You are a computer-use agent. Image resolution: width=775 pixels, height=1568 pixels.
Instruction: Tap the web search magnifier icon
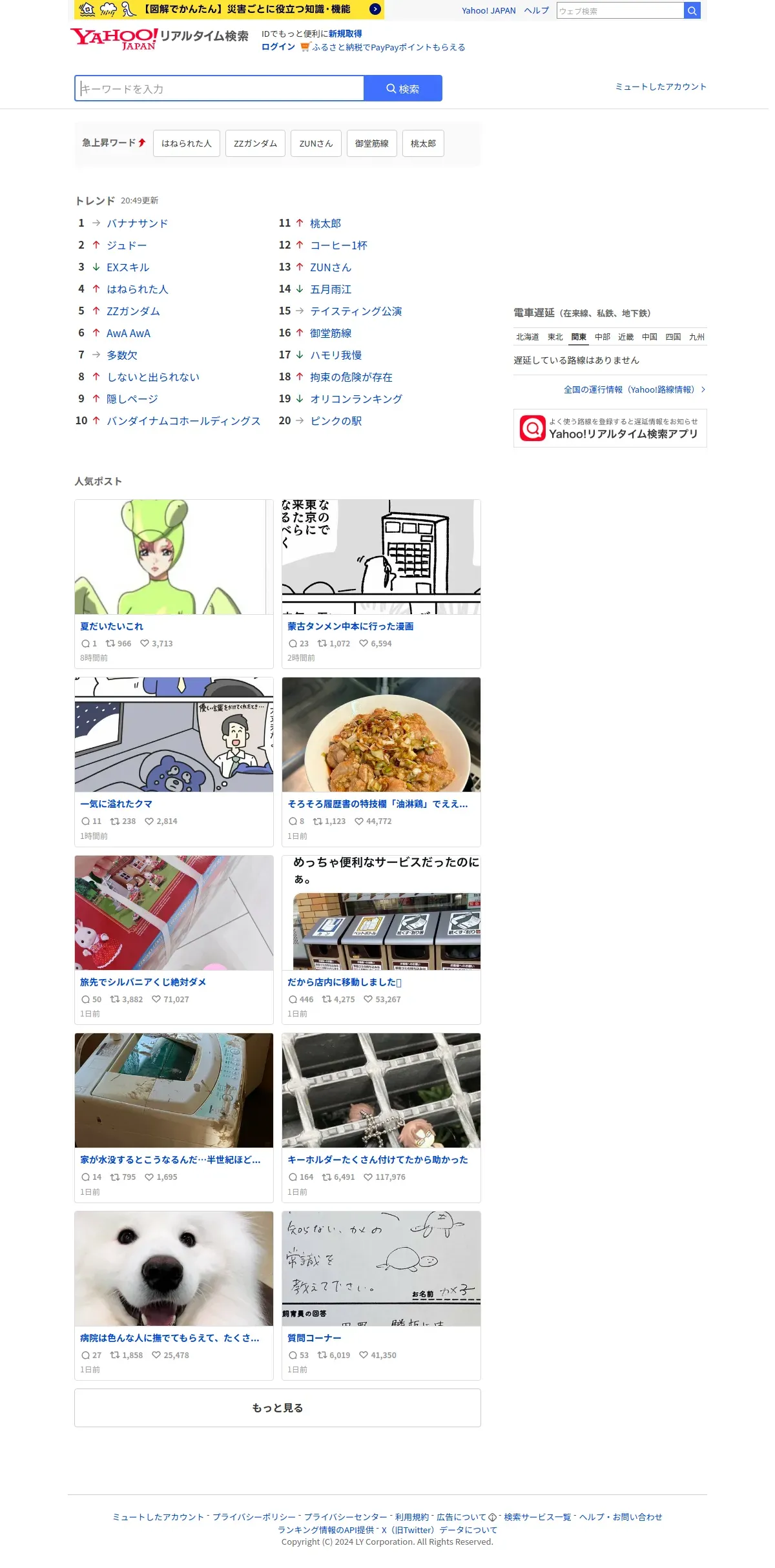point(692,10)
